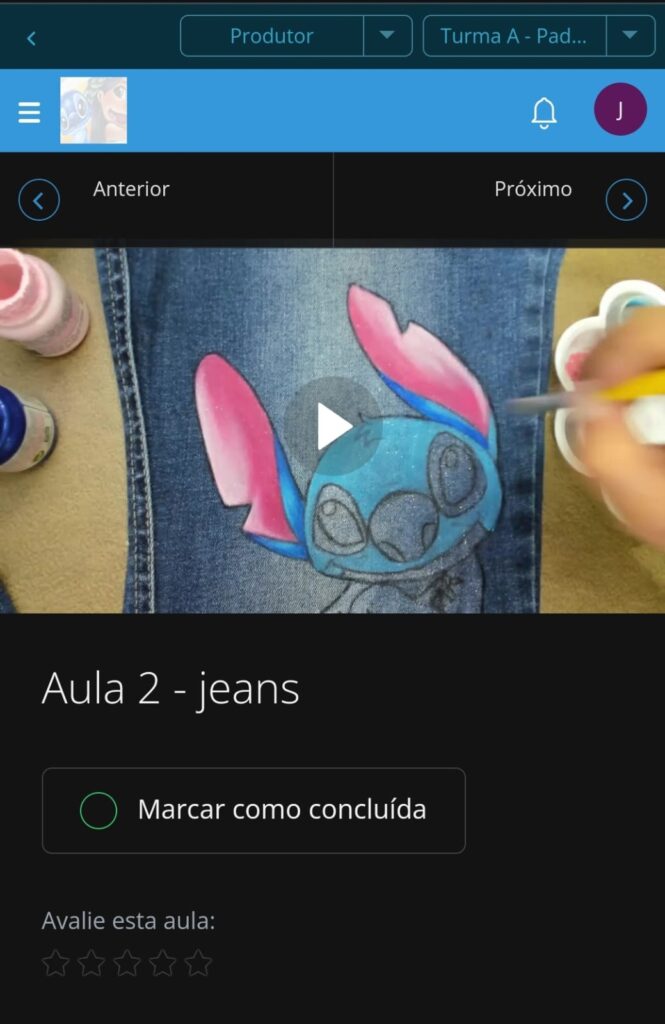Go back using the top-left arrow

[31, 38]
